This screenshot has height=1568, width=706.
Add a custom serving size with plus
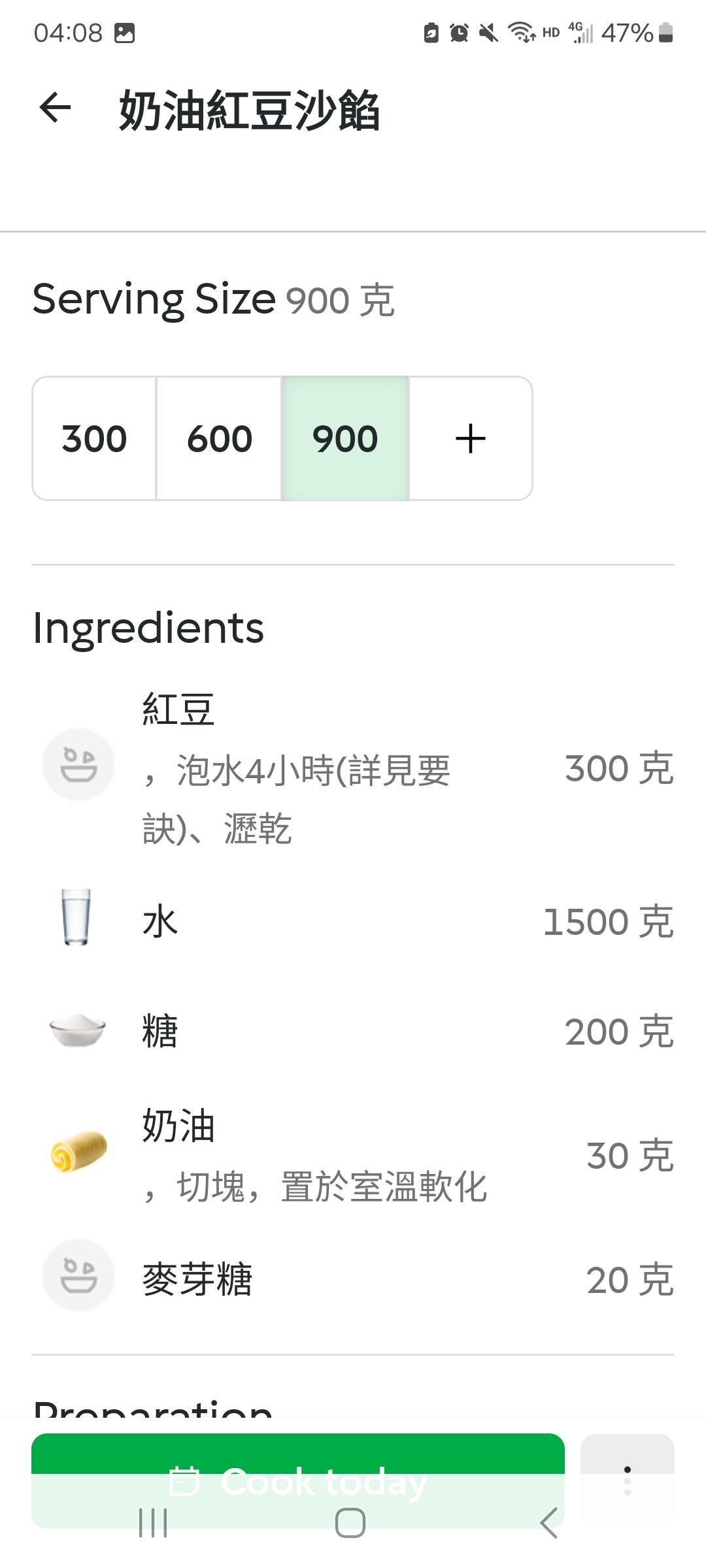pos(471,438)
